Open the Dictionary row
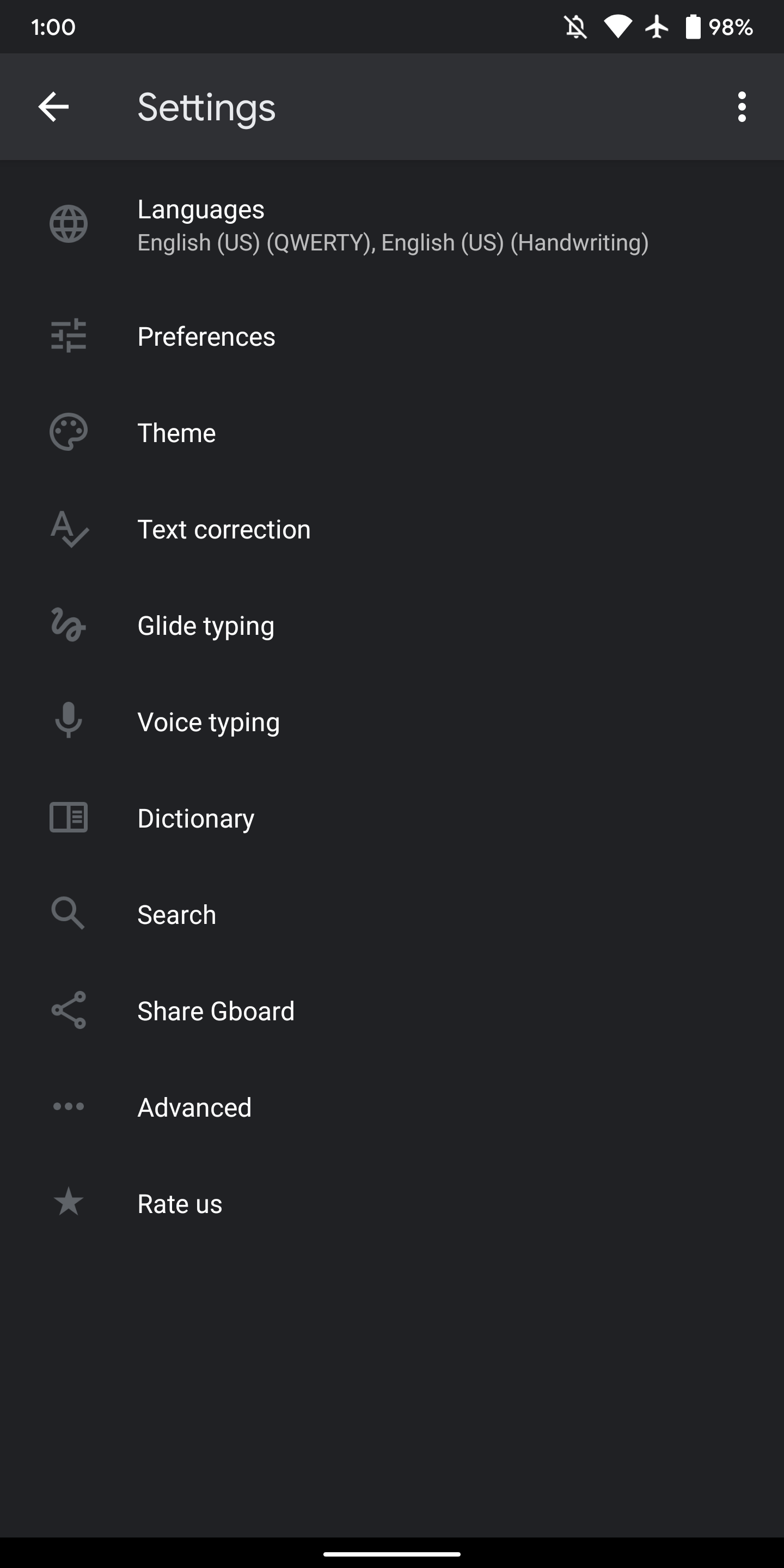This screenshot has height=1568, width=784. pos(392,818)
